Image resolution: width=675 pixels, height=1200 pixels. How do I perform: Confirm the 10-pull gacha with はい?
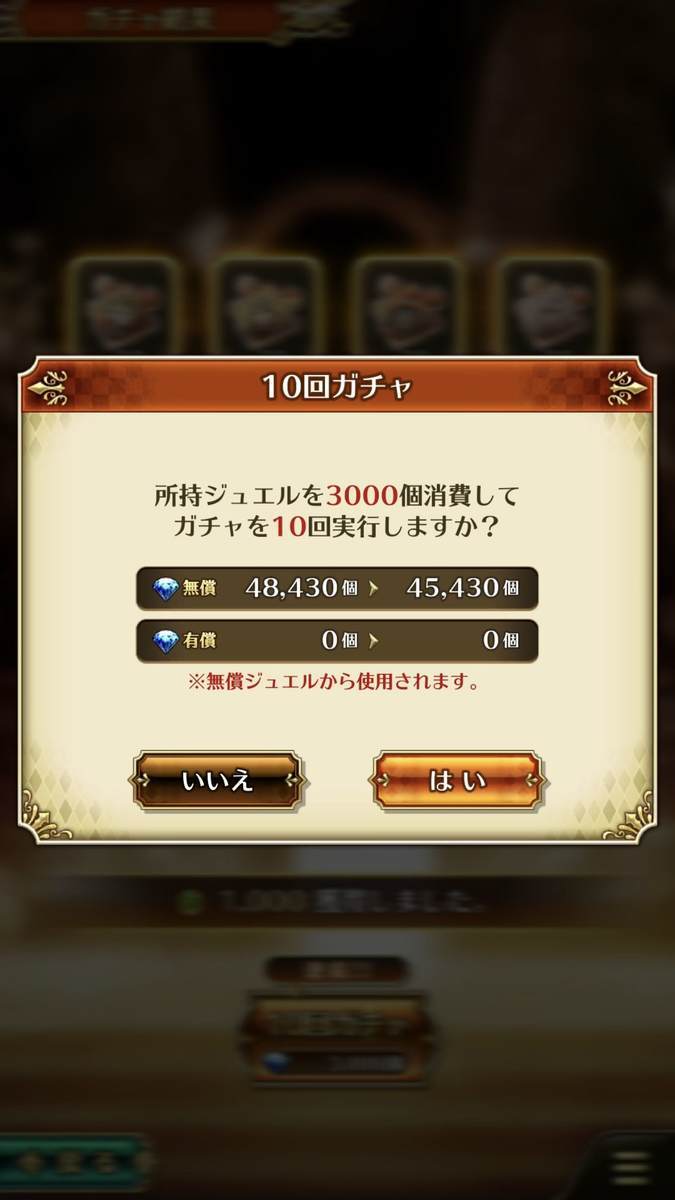457,780
